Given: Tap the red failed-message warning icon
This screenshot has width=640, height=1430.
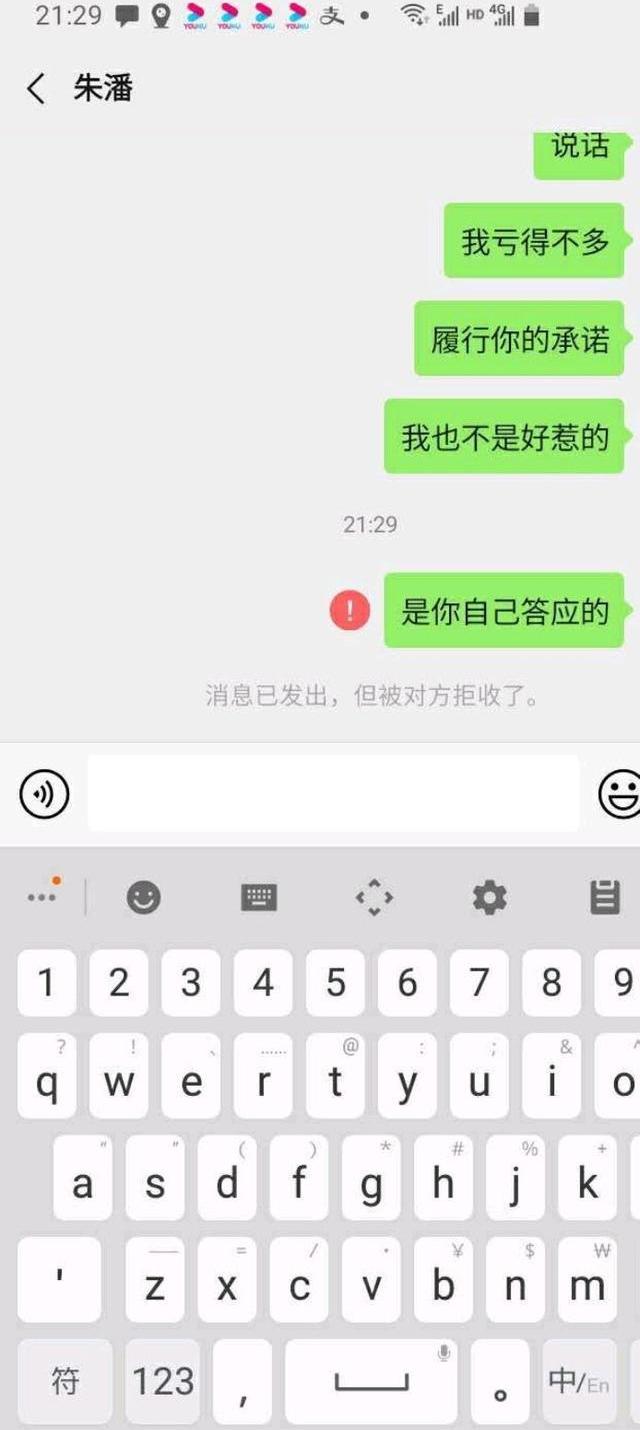Looking at the screenshot, I should click(x=349, y=610).
